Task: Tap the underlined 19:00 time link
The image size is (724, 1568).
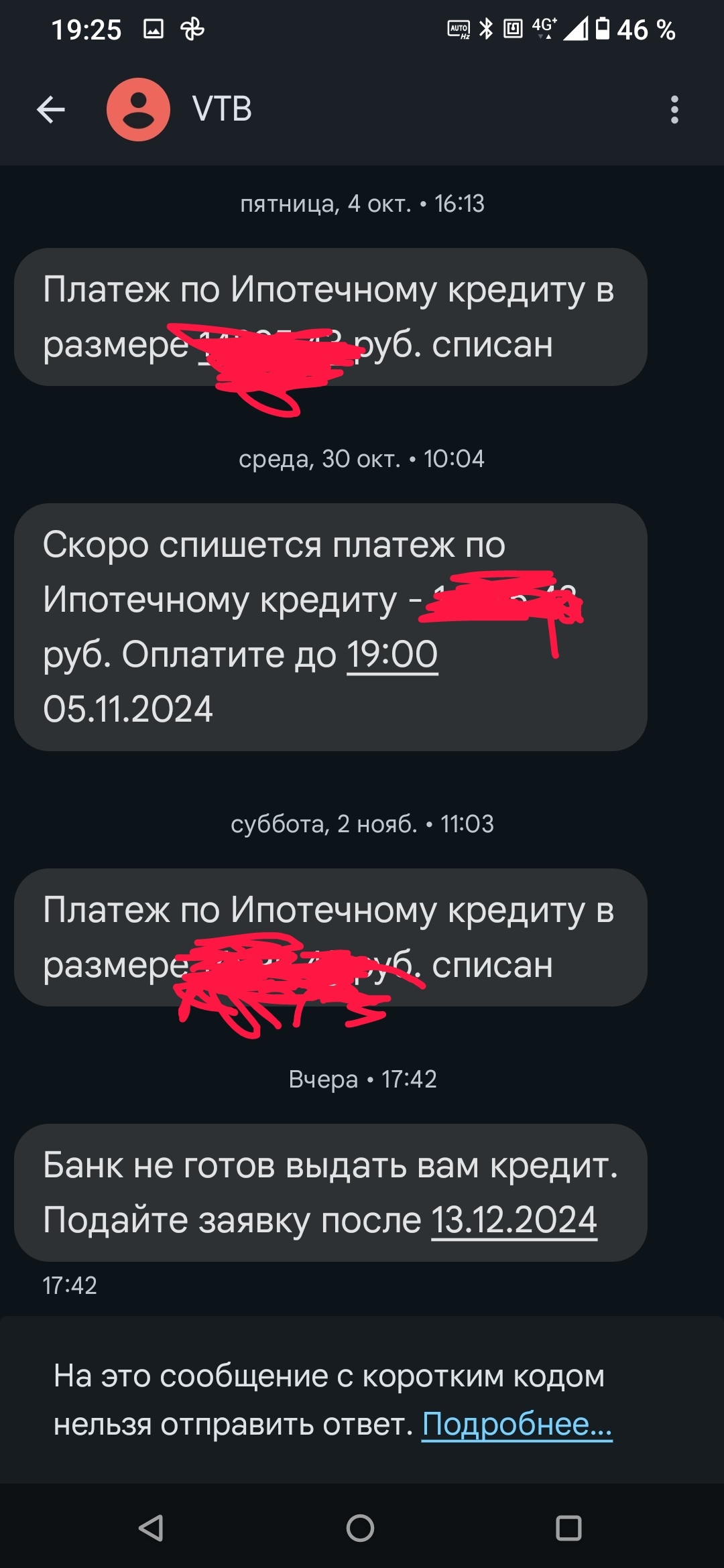Action: pyautogui.click(x=392, y=655)
